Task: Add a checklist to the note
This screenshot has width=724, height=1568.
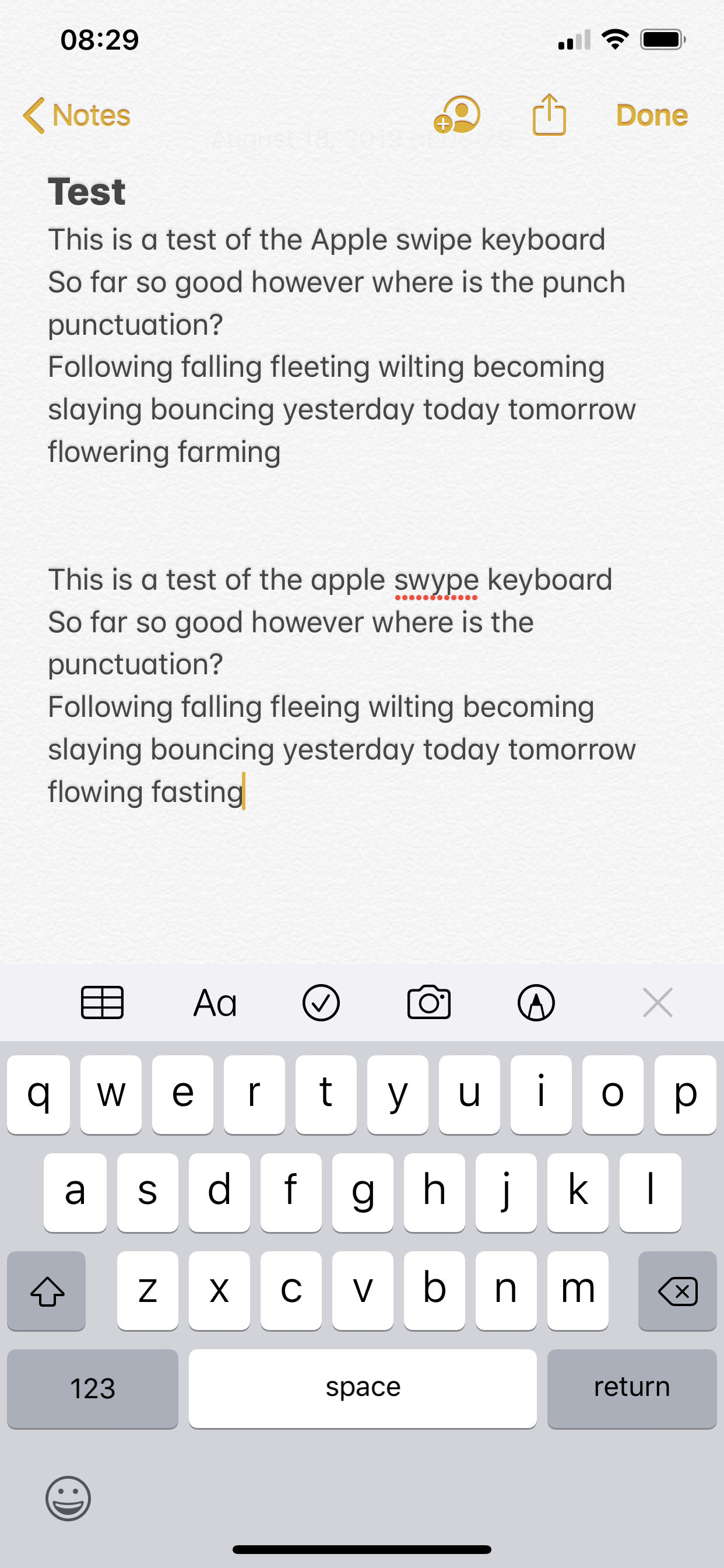Action: coord(321,1003)
